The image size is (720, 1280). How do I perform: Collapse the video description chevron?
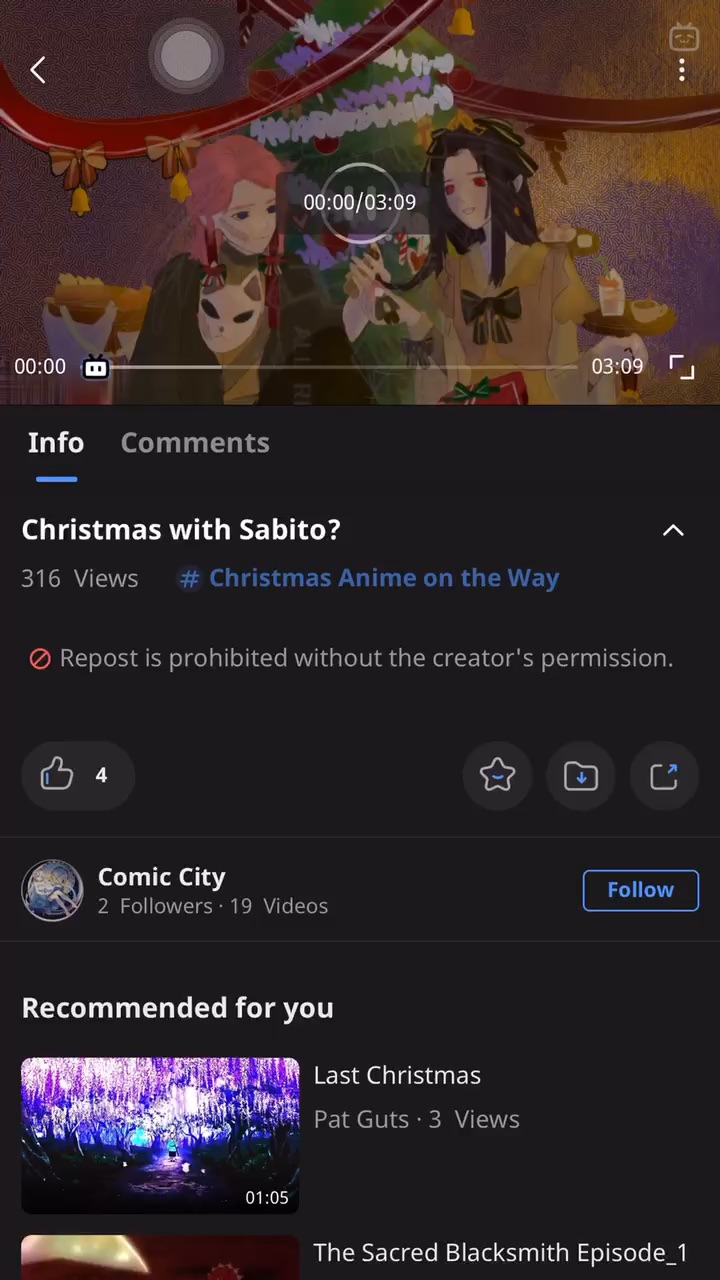click(673, 530)
